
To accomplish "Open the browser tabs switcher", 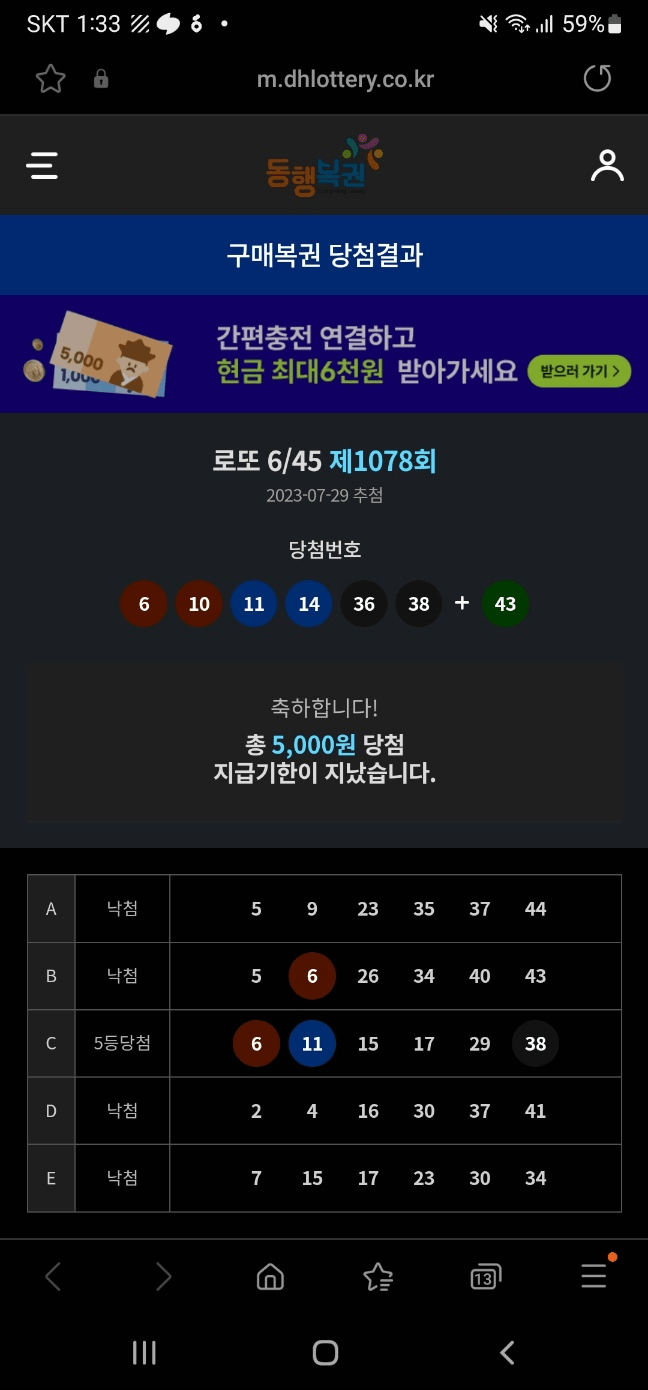I will pos(485,1277).
